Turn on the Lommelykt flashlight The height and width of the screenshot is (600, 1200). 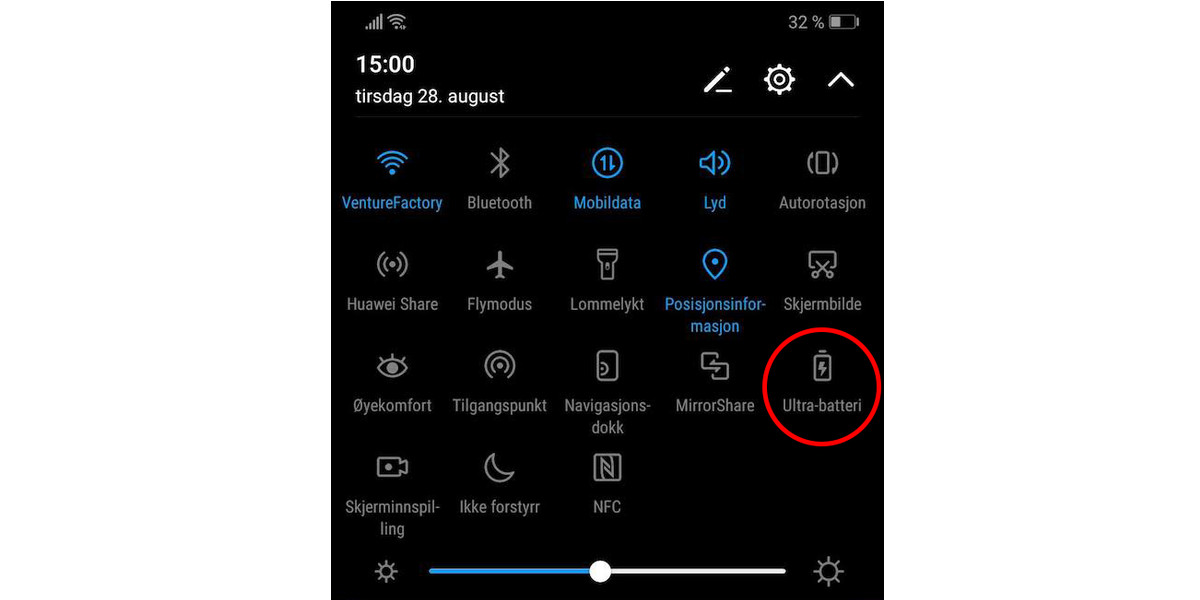click(x=607, y=266)
